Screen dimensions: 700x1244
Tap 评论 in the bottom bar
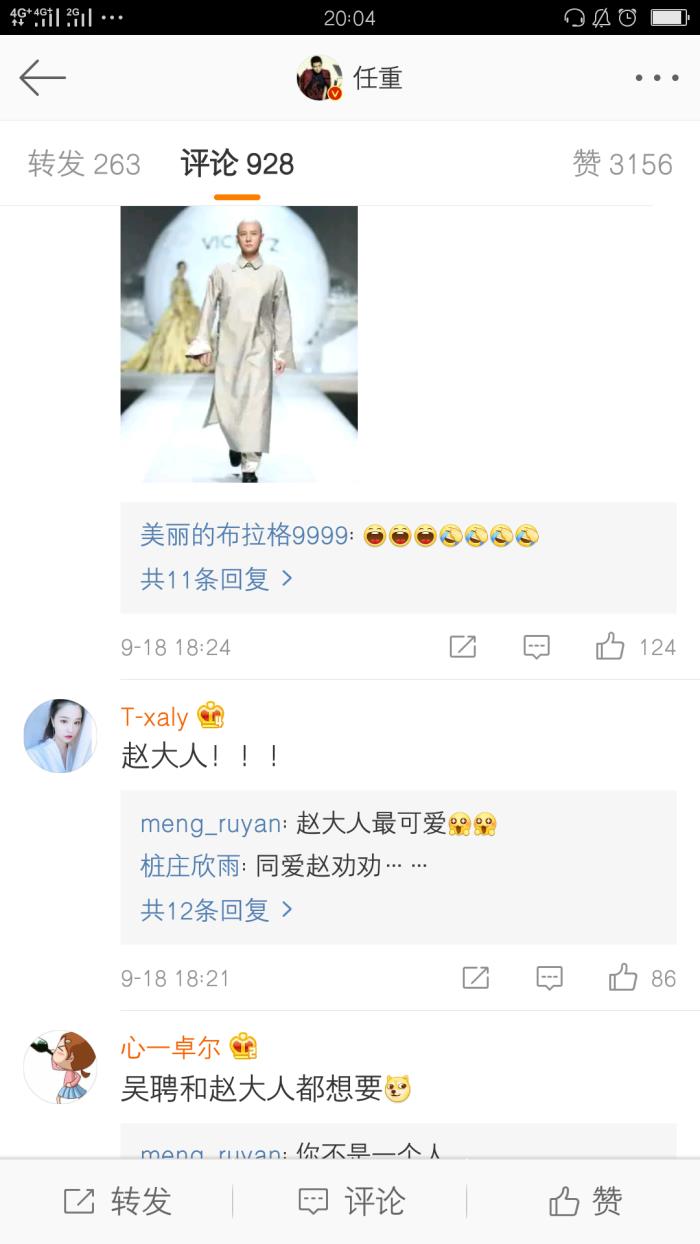[351, 1201]
